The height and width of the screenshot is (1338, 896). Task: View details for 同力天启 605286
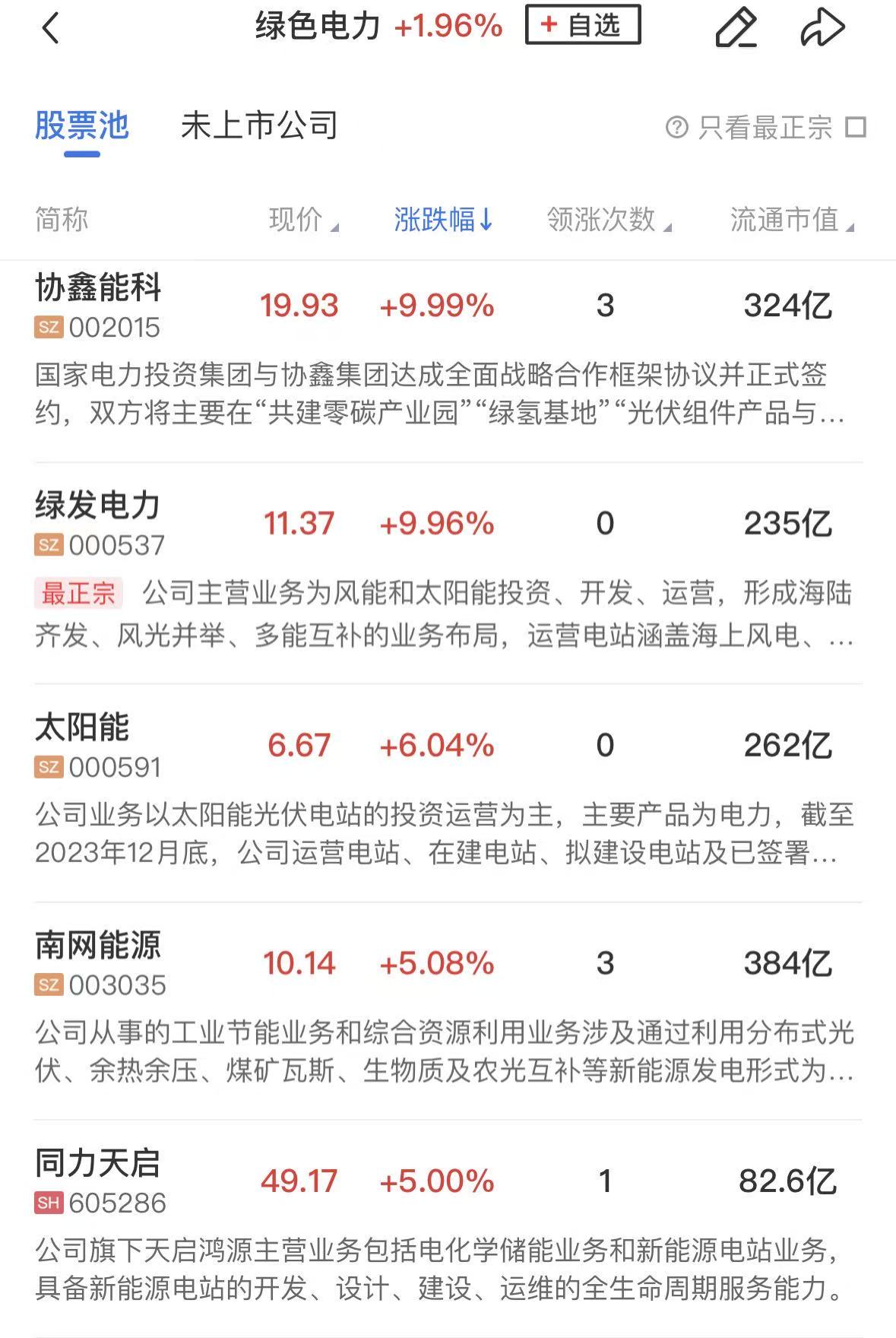(x=98, y=1181)
